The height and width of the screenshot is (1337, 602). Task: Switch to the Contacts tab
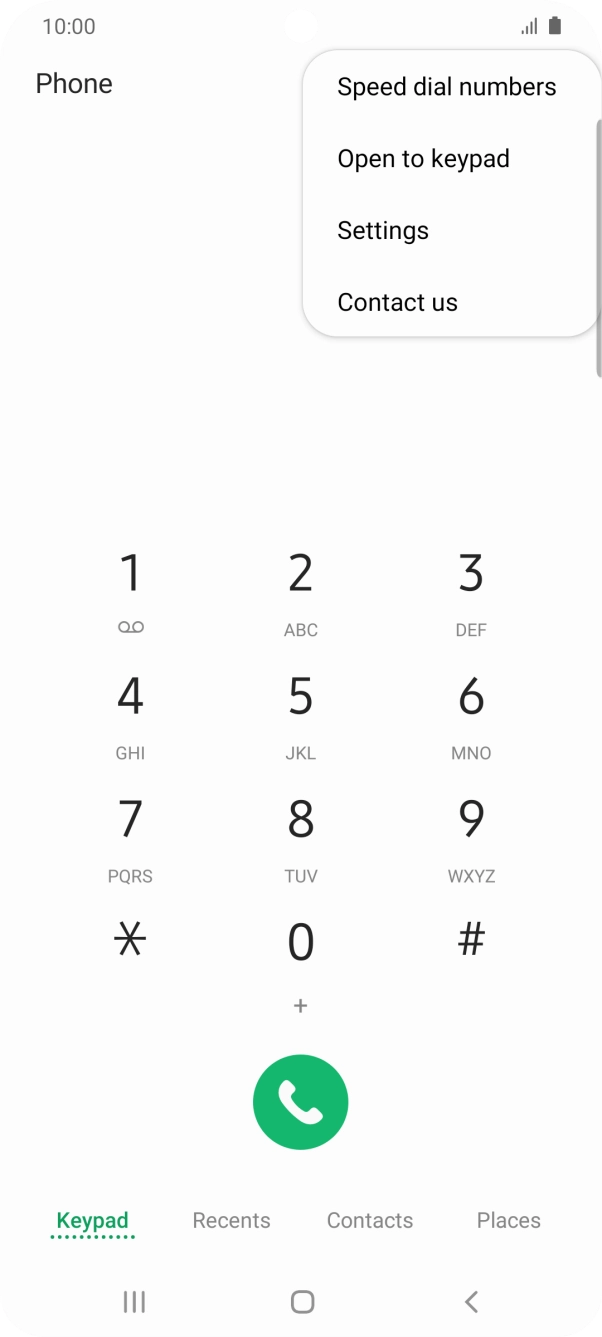tap(370, 1220)
